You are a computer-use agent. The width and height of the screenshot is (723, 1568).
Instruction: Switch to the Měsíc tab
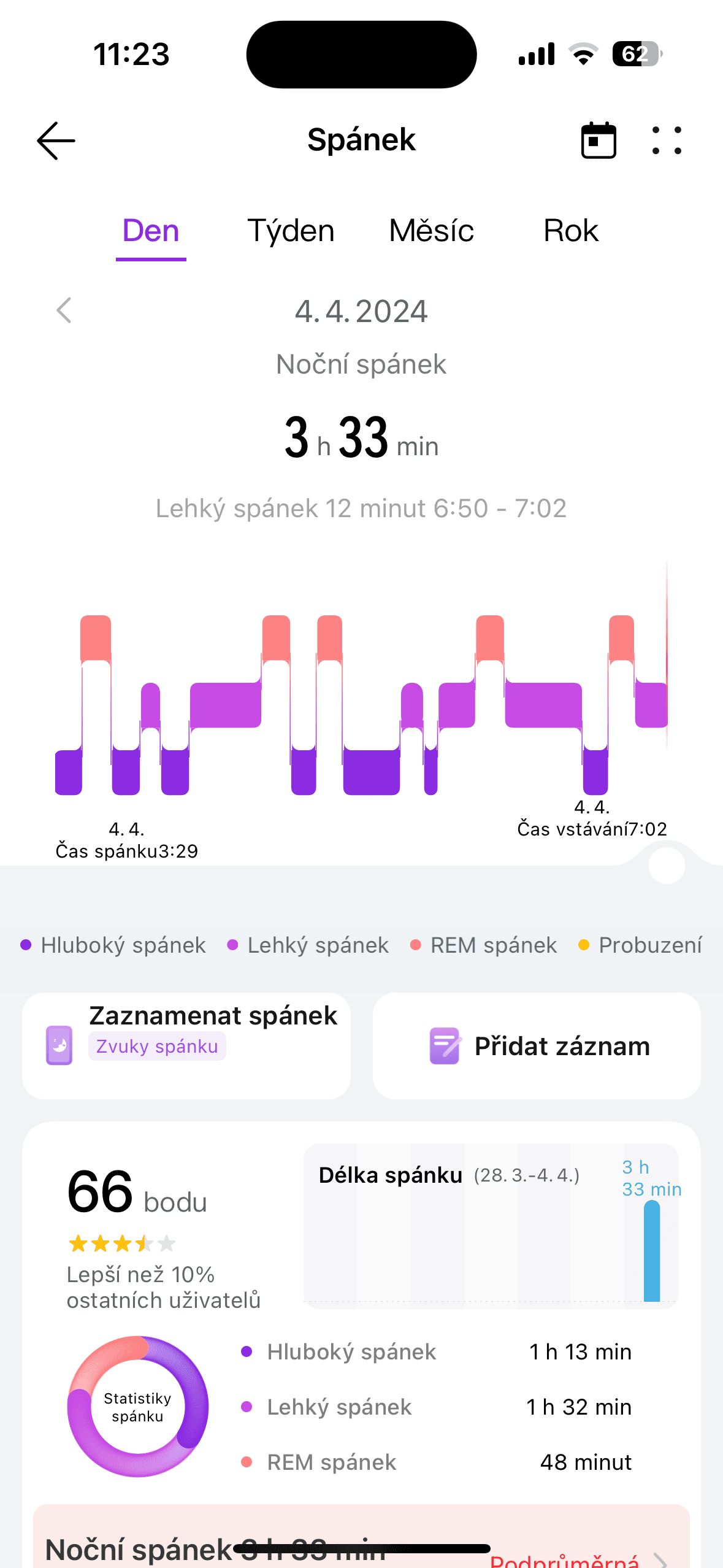(431, 231)
